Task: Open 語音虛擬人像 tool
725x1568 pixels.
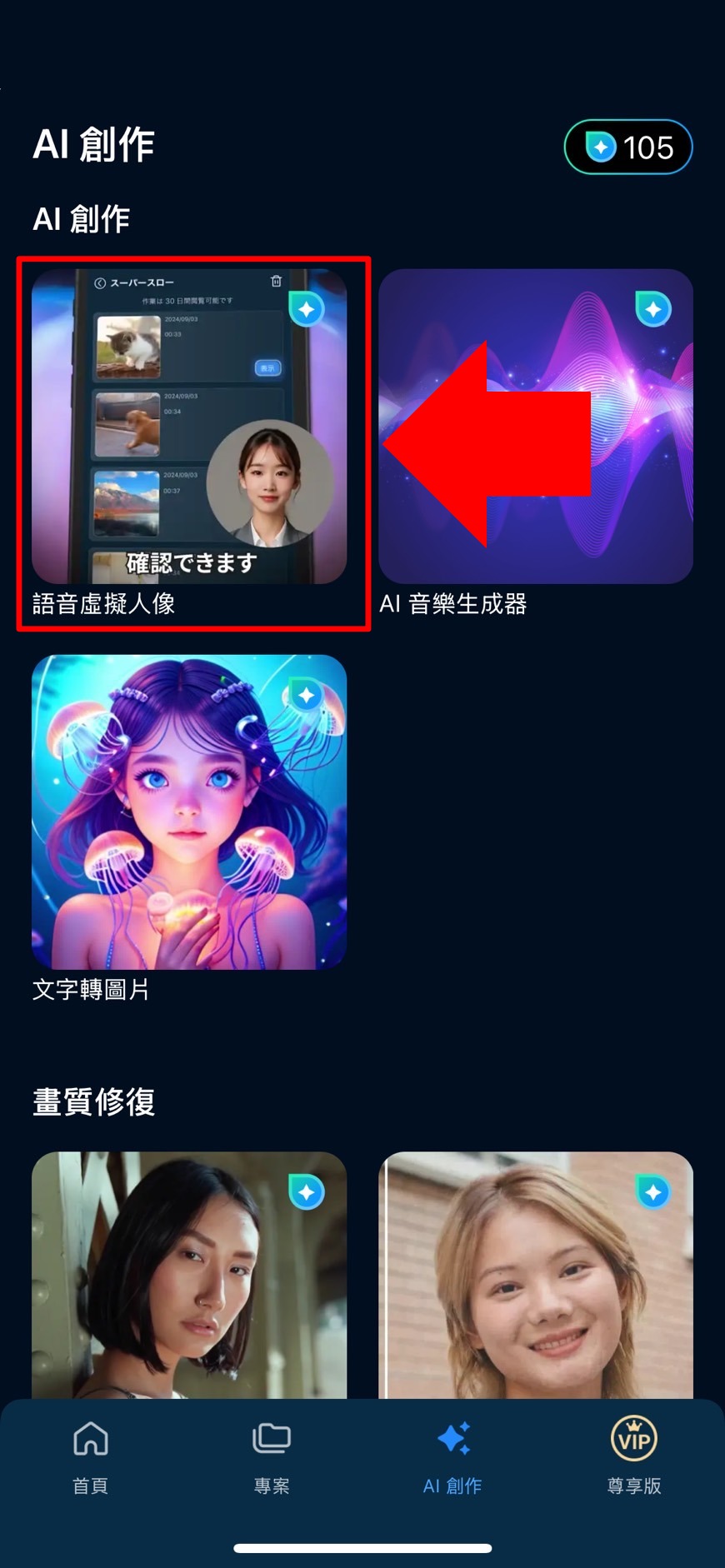Action: click(189, 427)
